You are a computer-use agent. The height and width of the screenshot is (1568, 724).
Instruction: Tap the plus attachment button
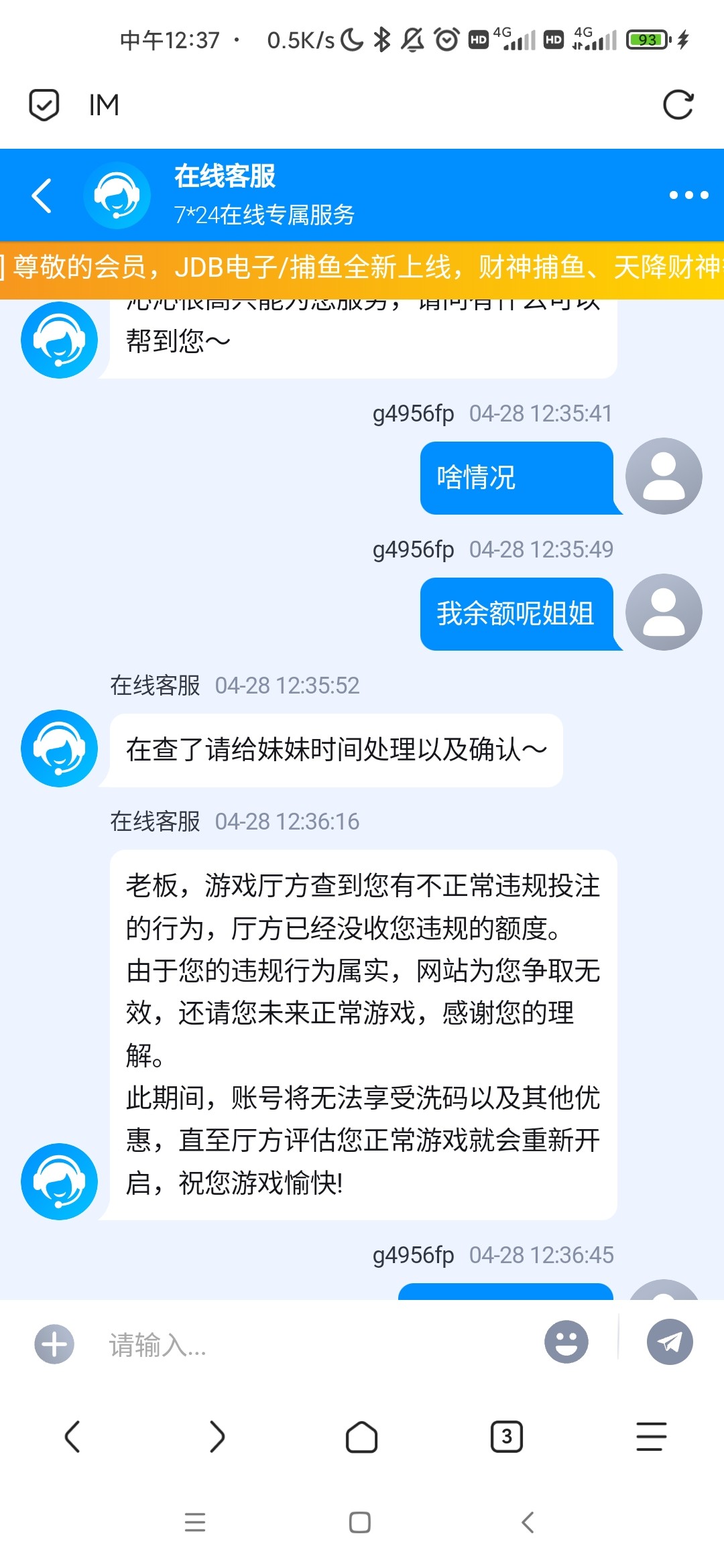pyautogui.click(x=54, y=1344)
